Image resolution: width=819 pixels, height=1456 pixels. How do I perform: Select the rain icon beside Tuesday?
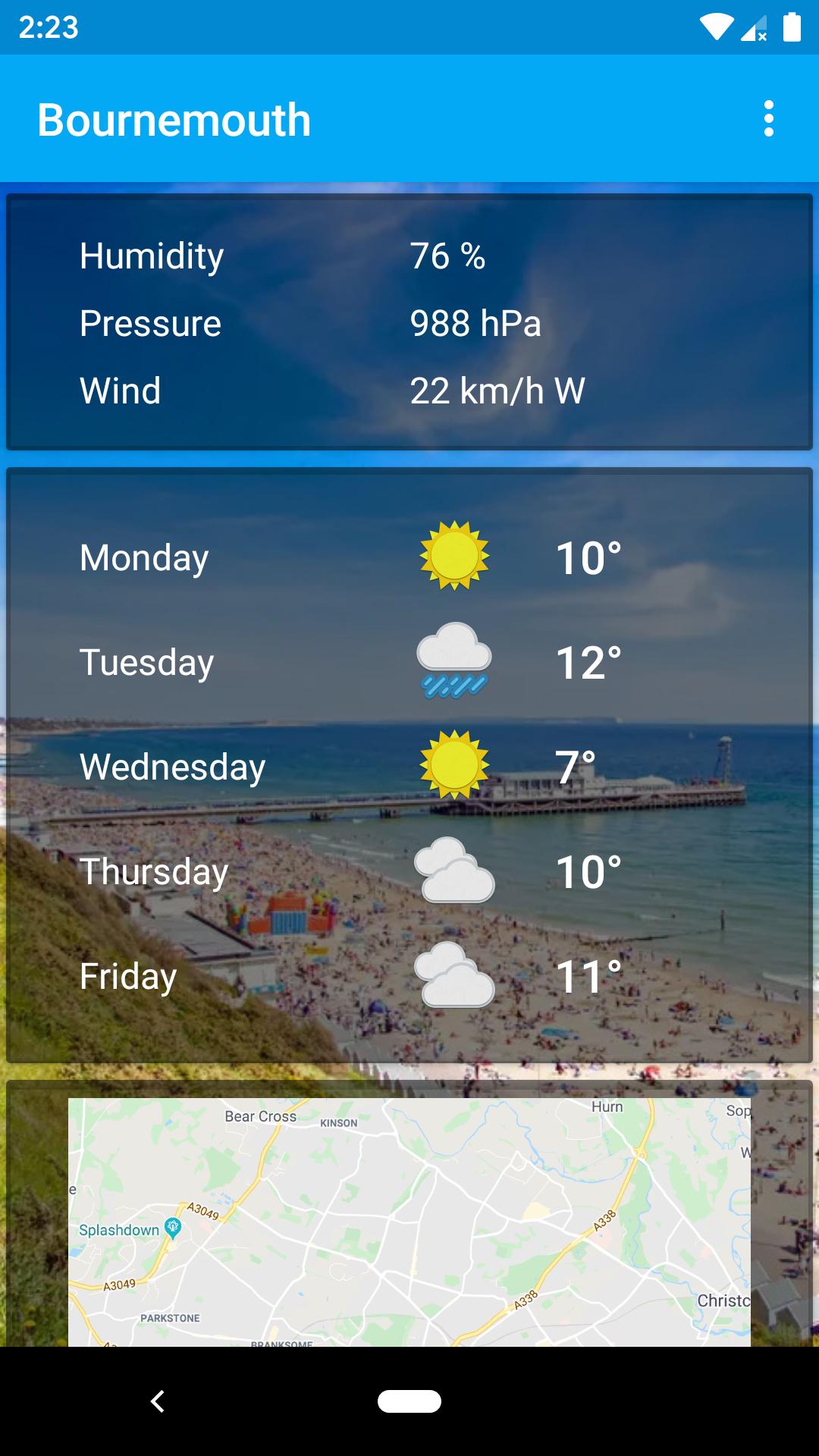[x=453, y=660]
